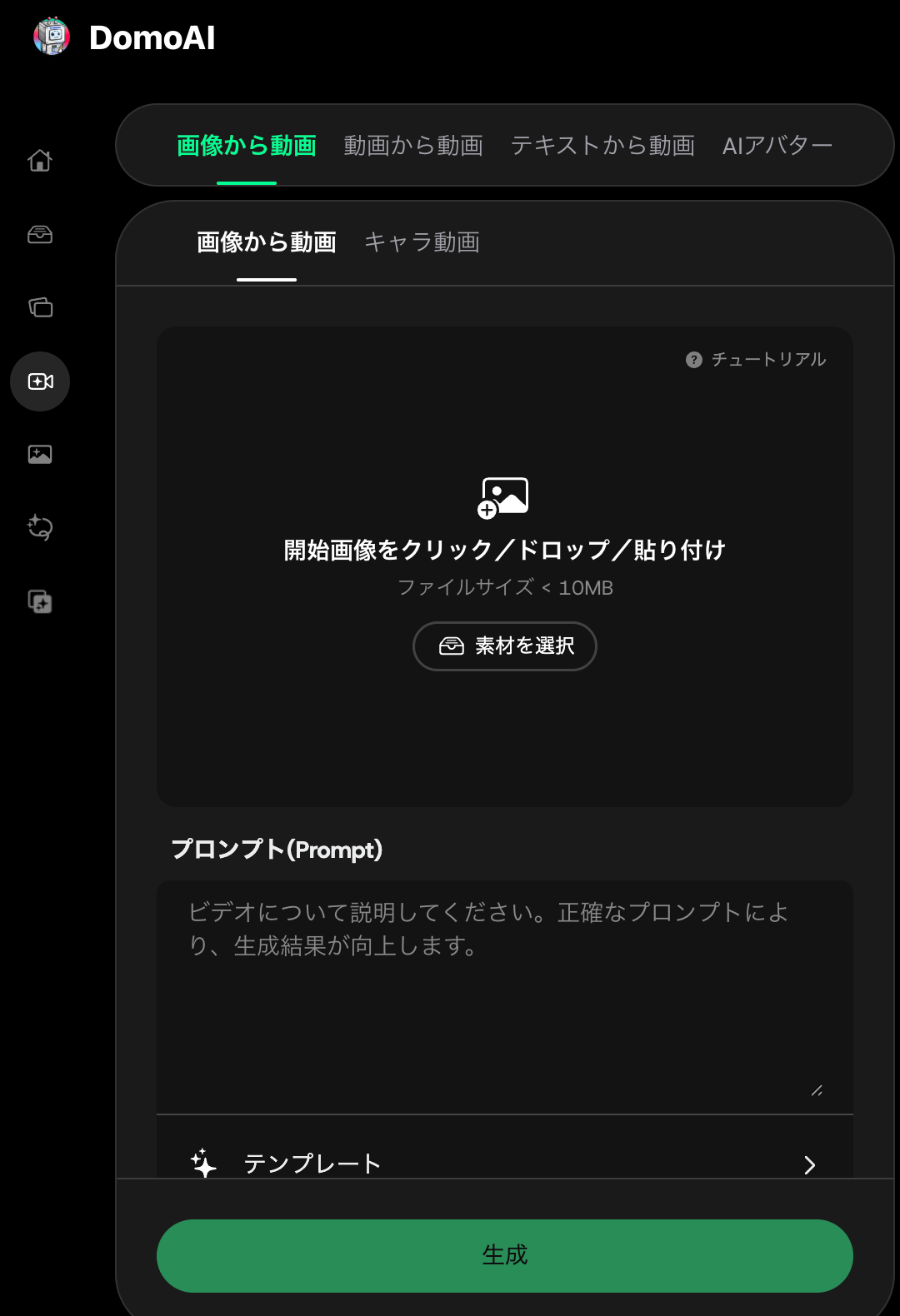Screen dimensions: 900x1316
Task: Open the gallery stack icon in sidebar
Action: [x=40, y=307]
